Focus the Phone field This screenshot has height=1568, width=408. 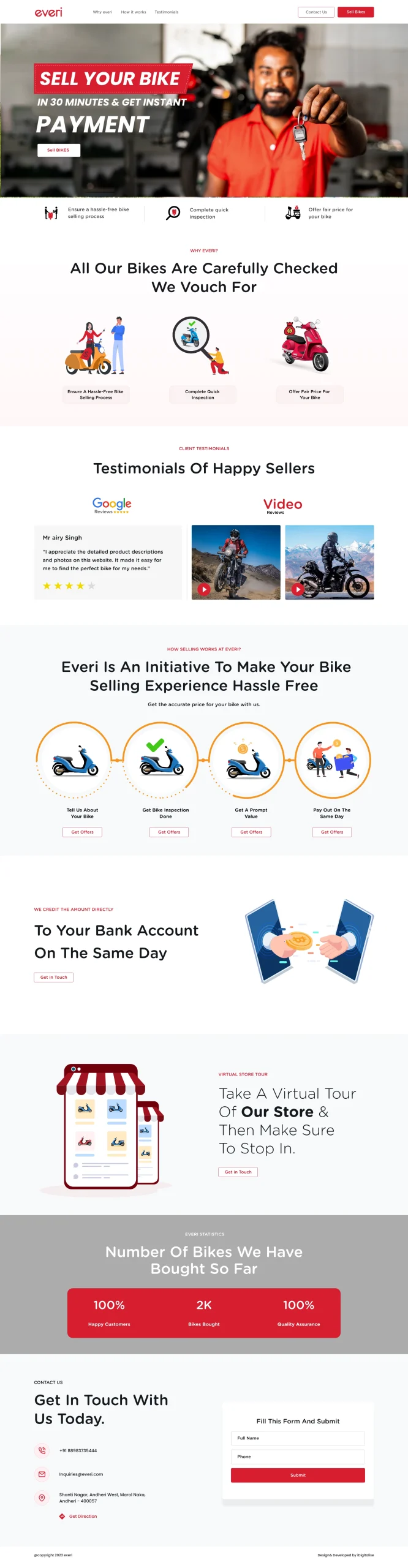pyautogui.click(x=298, y=1457)
